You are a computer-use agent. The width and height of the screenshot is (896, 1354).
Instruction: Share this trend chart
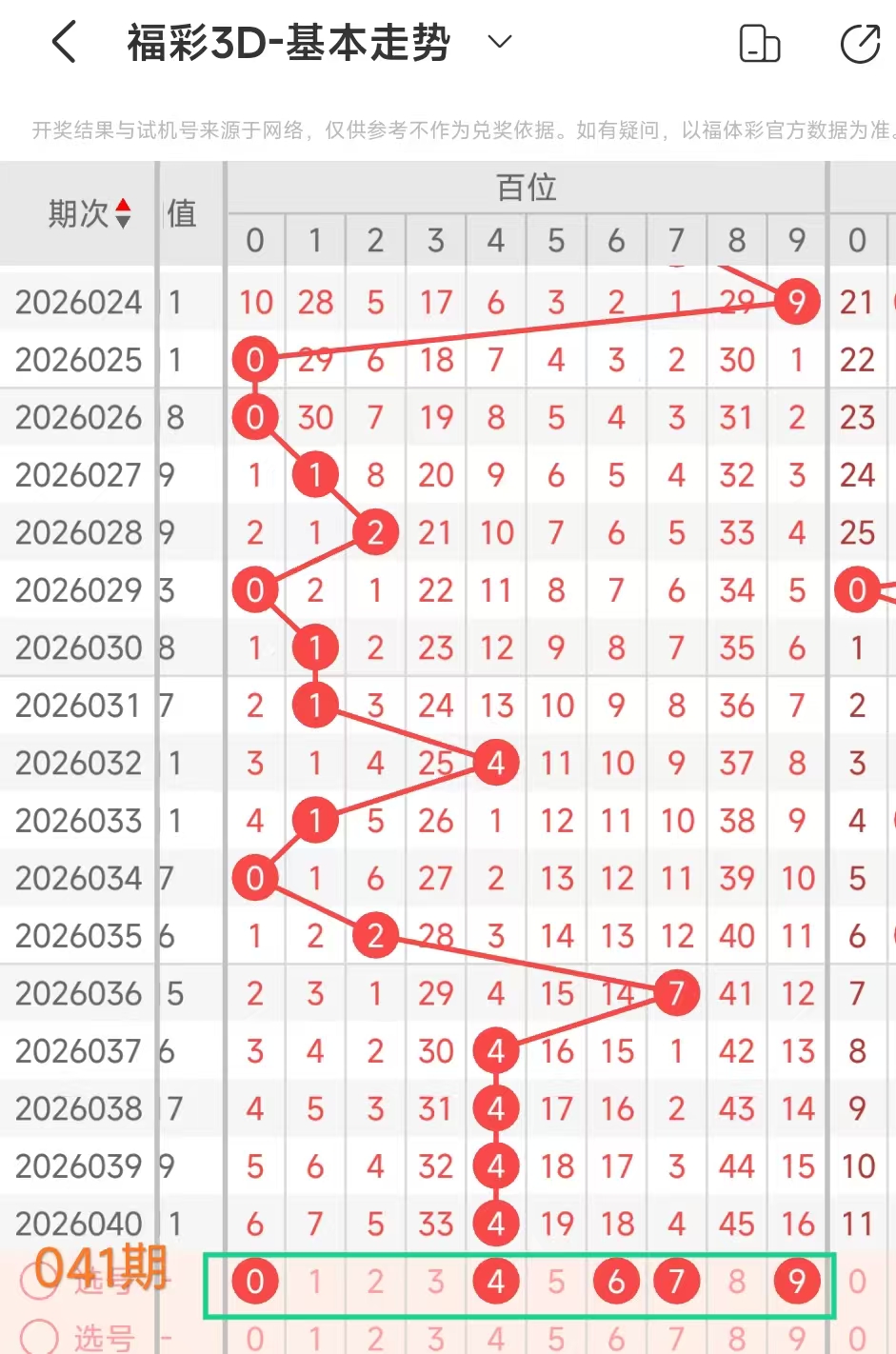(860, 44)
